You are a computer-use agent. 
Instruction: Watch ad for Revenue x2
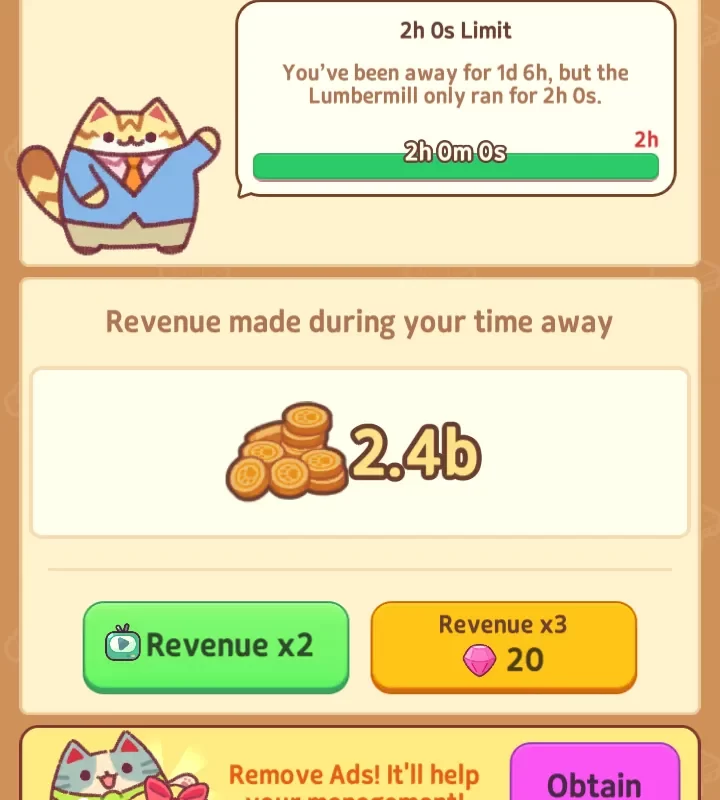(215, 645)
